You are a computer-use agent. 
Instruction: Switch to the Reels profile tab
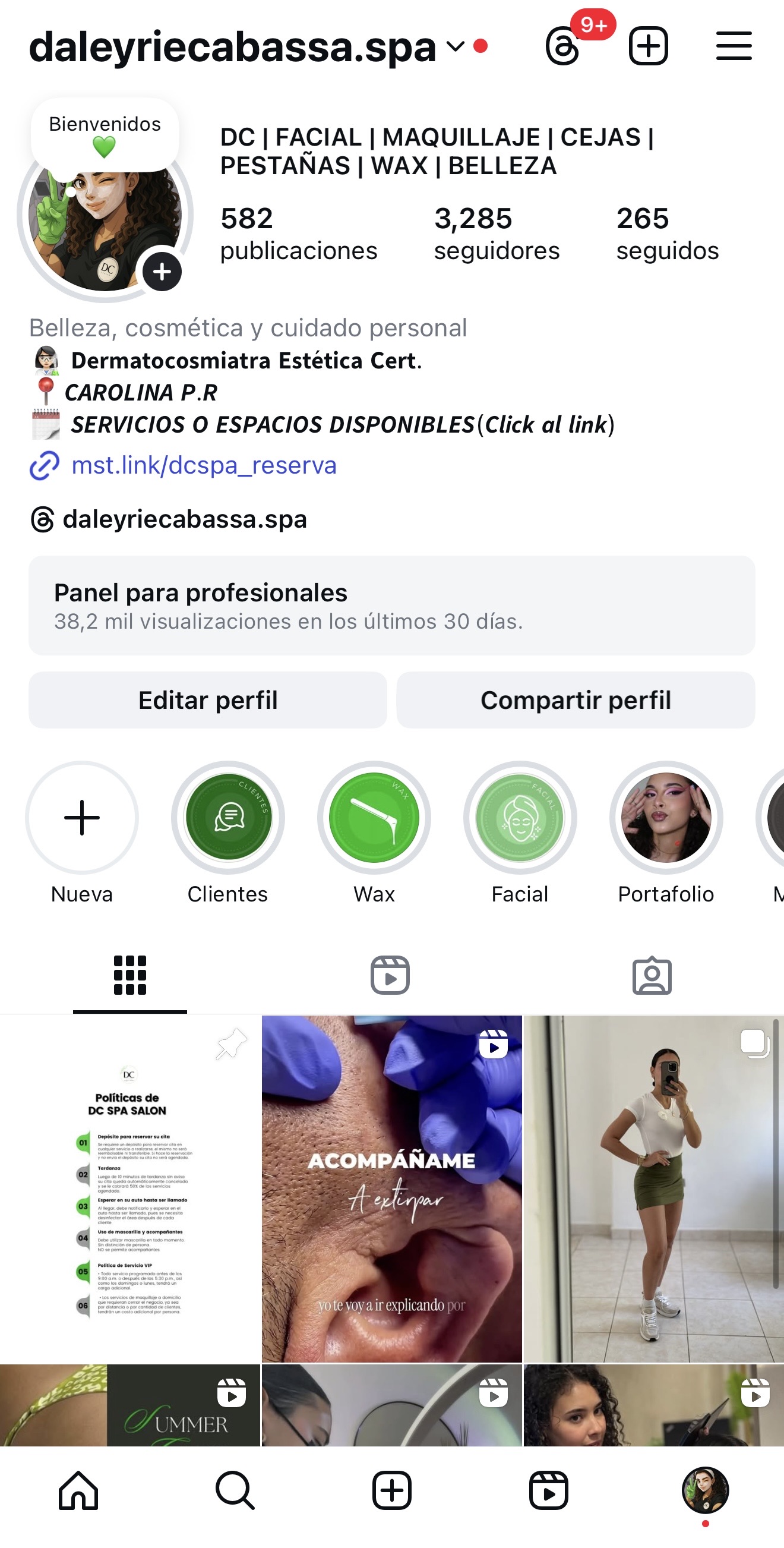(x=390, y=975)
